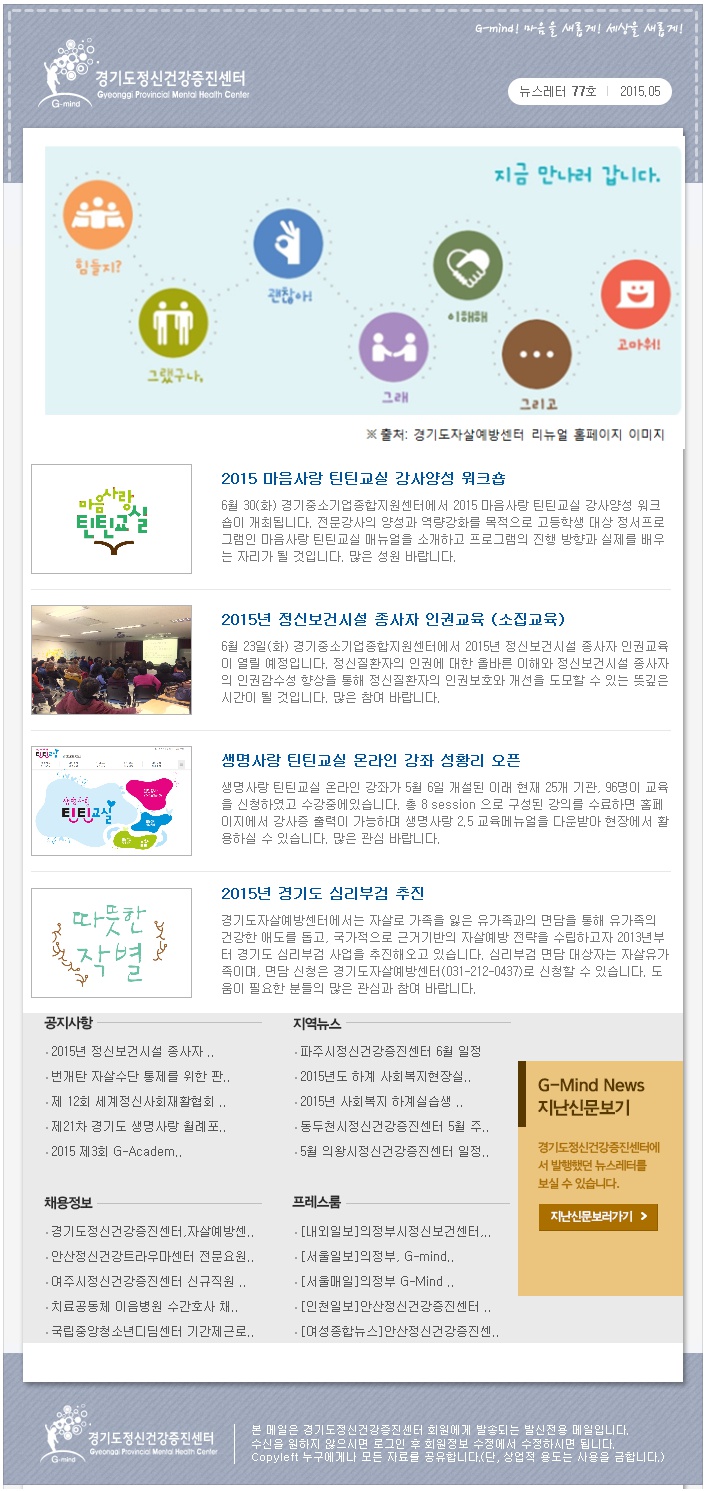Tap the 따뜻한 작별 thumbnail image
Image resolution: width=710 pixels, height=1491 pixels.
tap(111, 942)
